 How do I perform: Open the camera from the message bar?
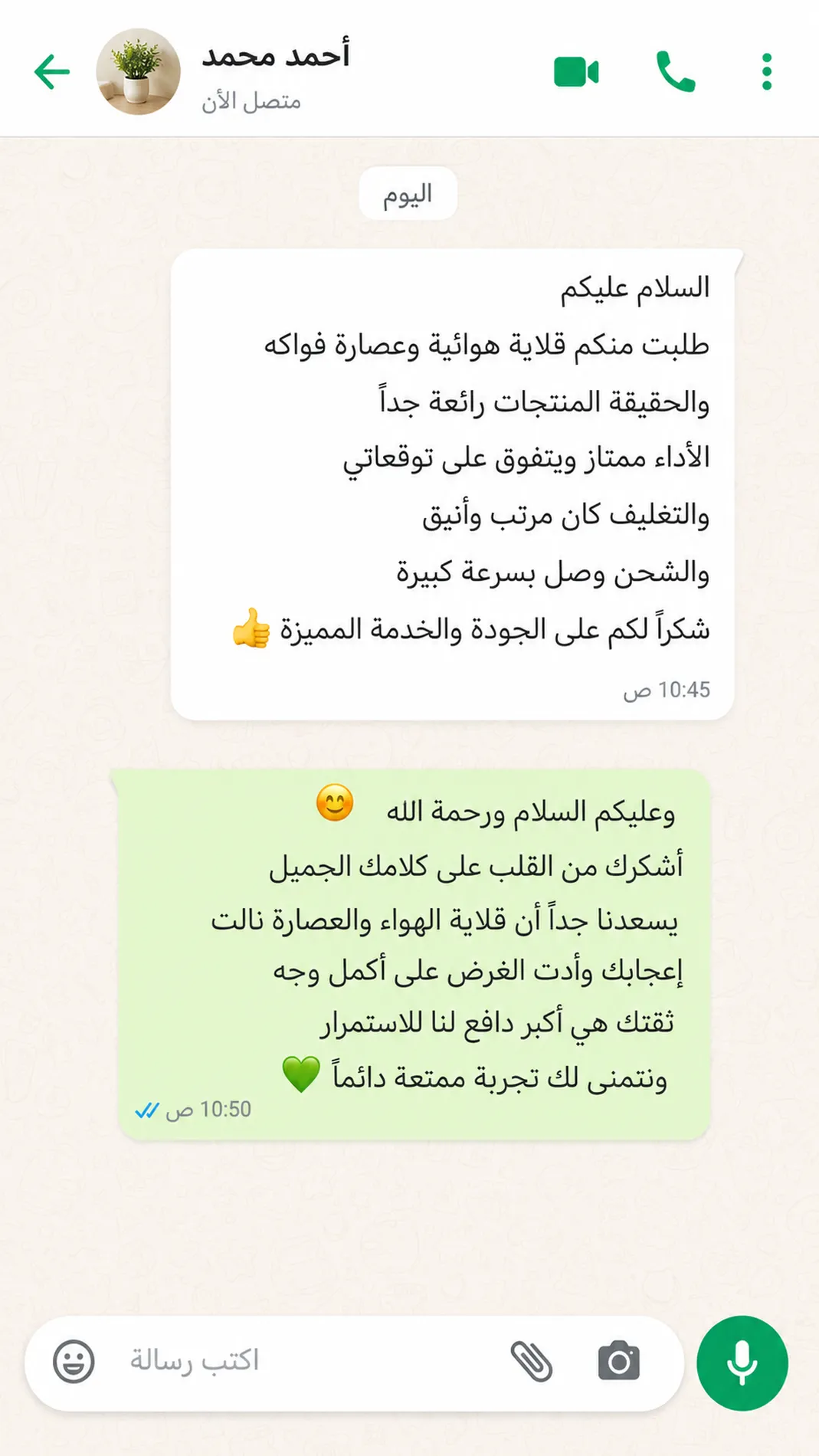[x=619, y=1361]
